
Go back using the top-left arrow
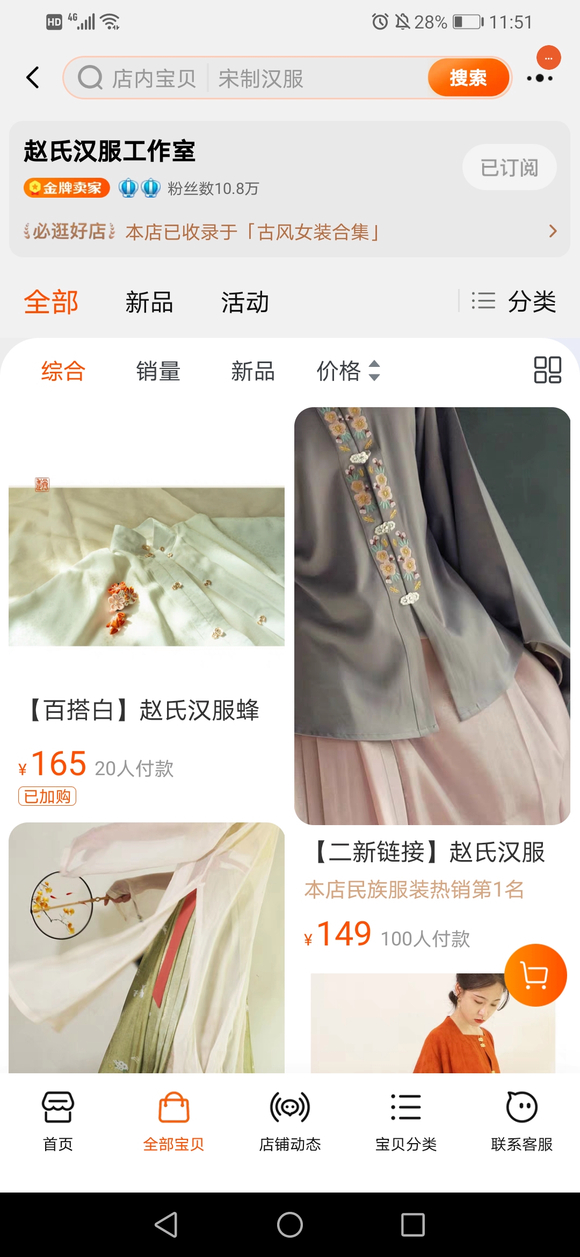point(33,78)
